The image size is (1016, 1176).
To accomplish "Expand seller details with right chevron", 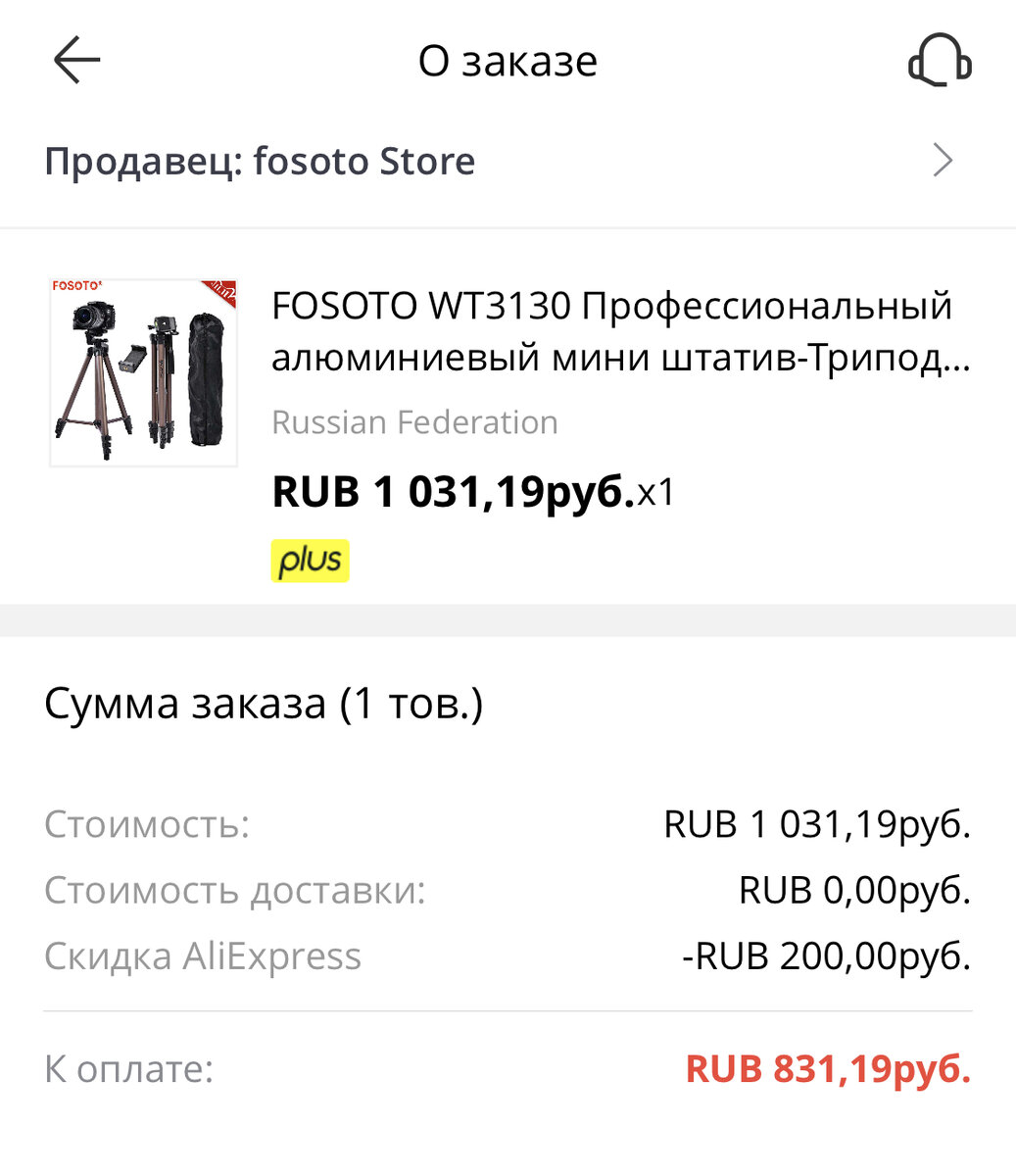I will click(x=942, y=160).
